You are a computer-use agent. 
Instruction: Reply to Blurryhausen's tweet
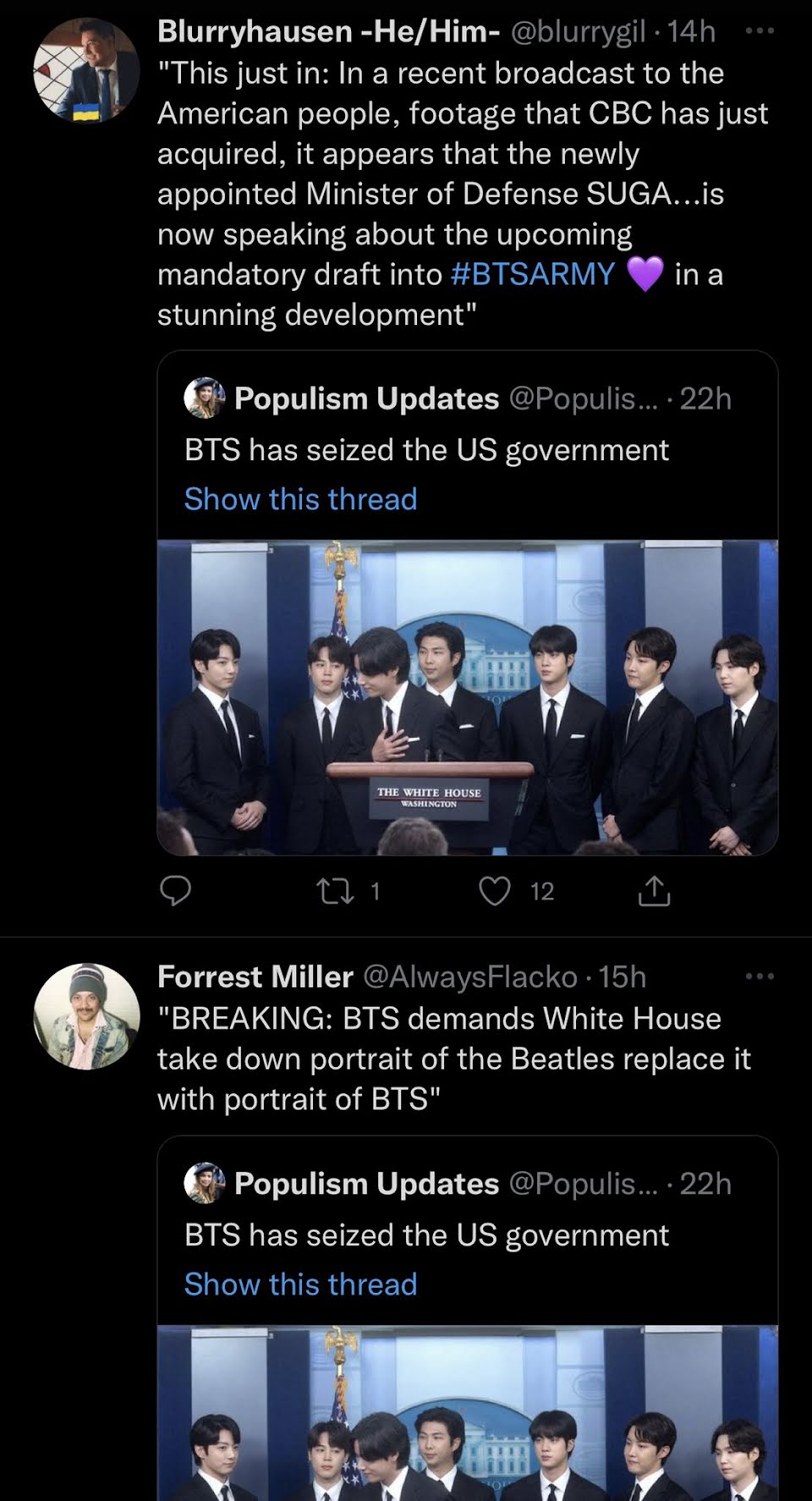(x=175, y=891)
